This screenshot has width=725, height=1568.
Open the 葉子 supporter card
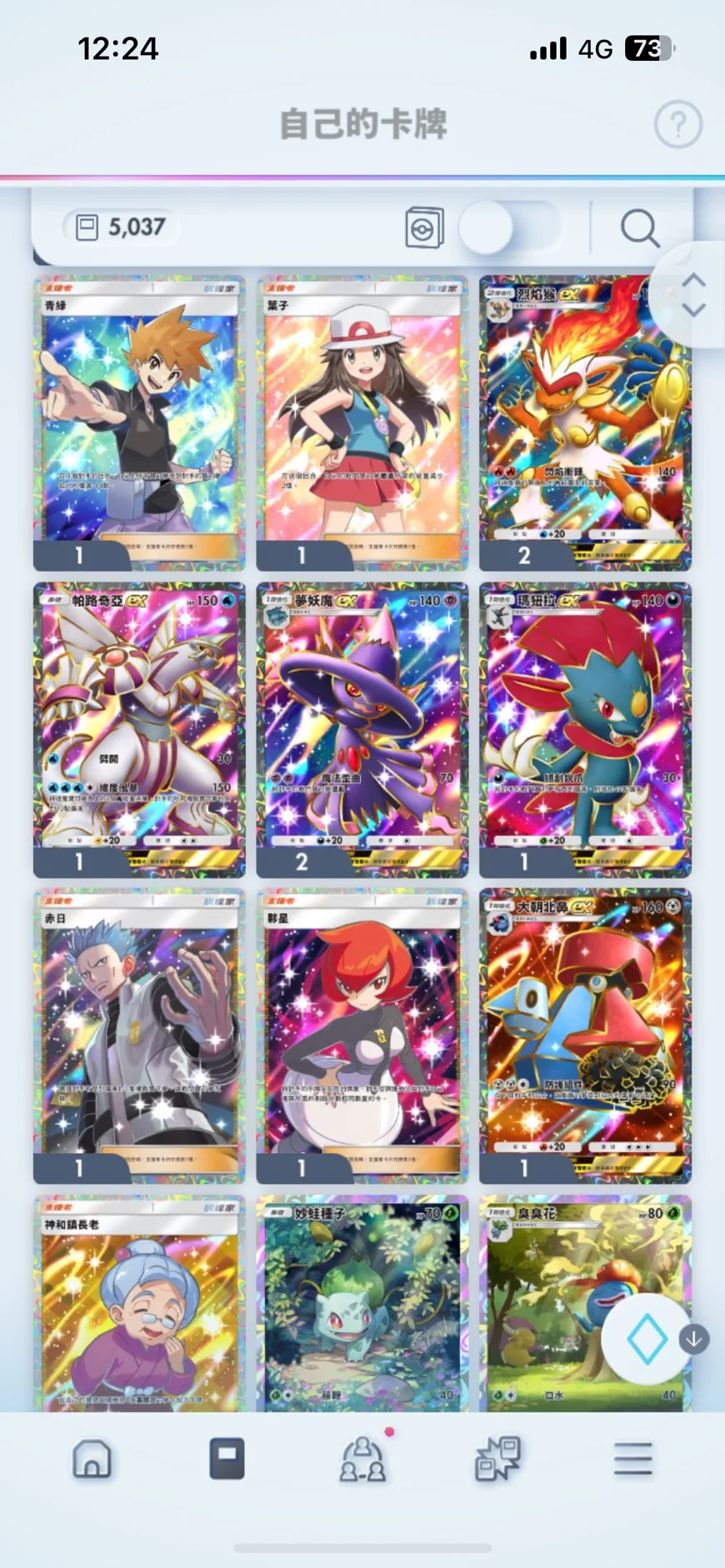pos(362,422)
